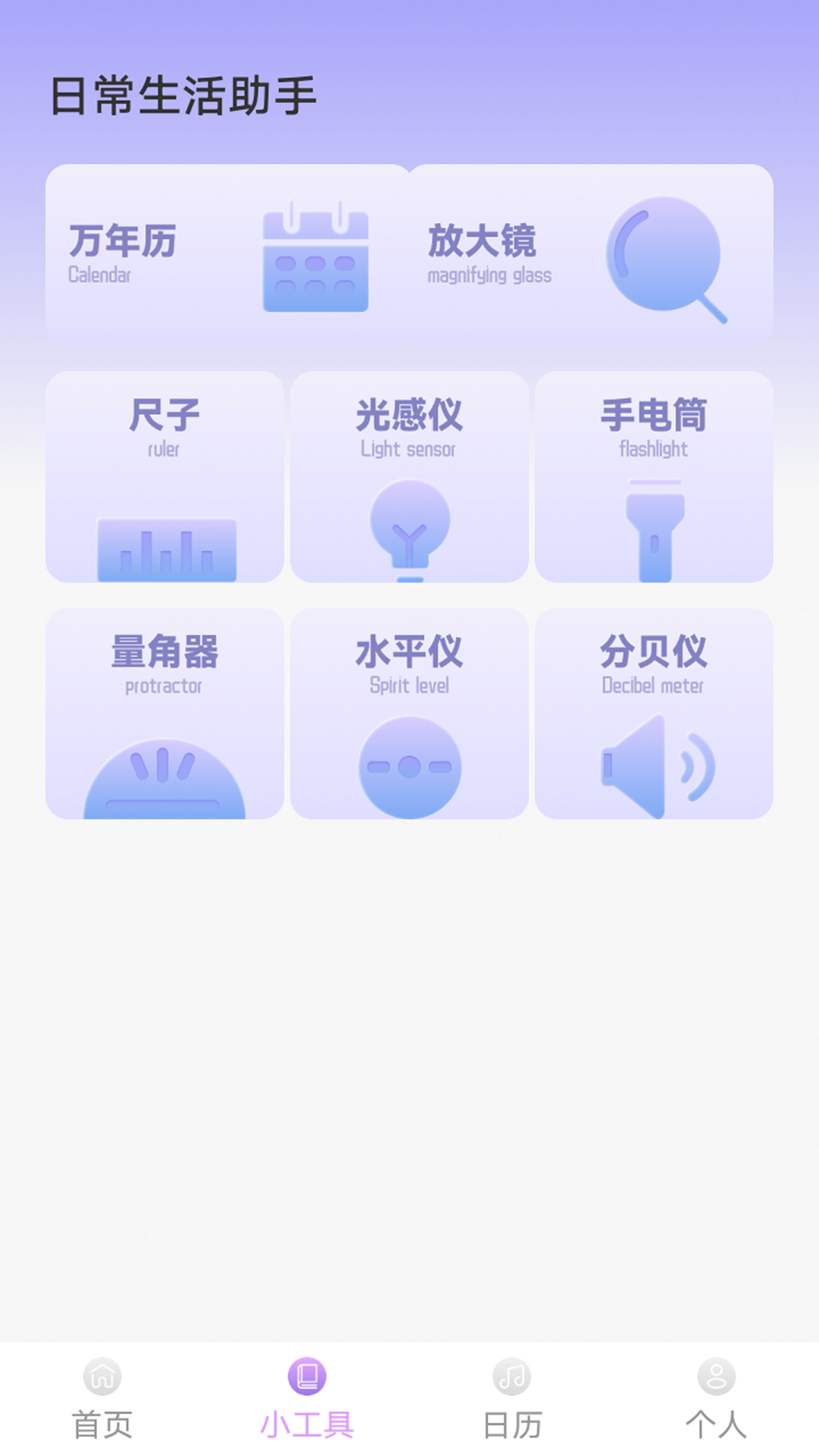Switch to the 首页 home tab
The height and width of the screenshot is (1456, 819).
click(102, 1398)
